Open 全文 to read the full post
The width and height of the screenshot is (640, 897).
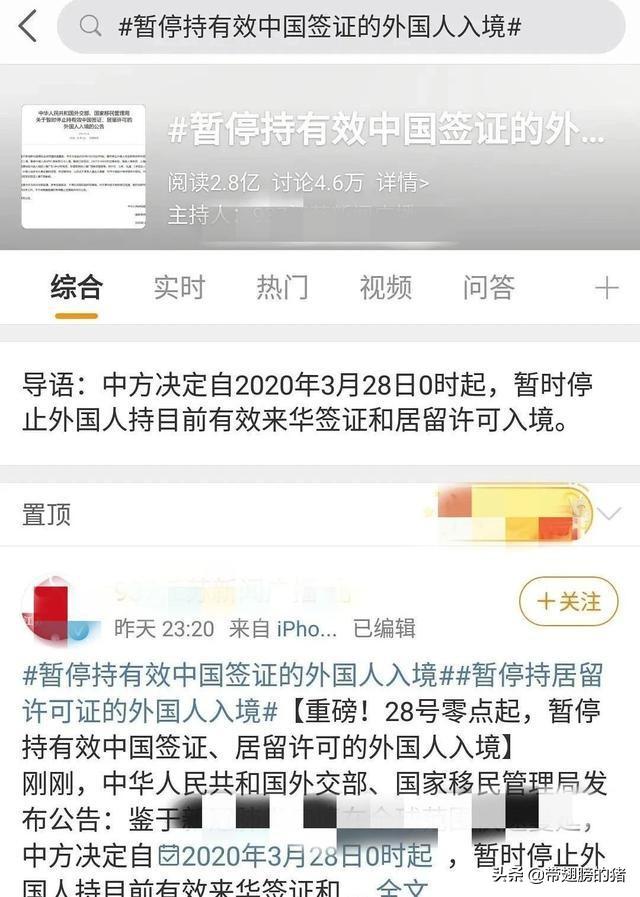402,886
